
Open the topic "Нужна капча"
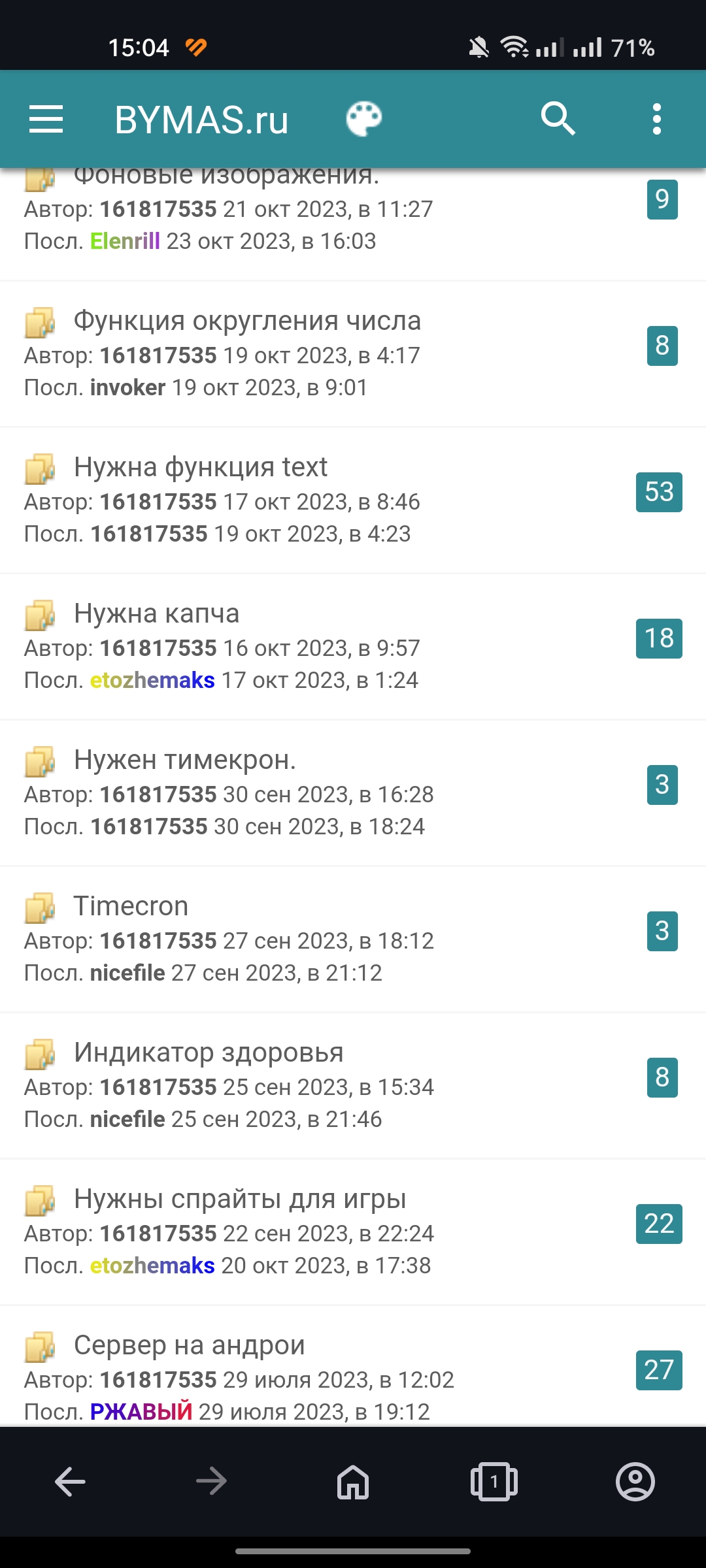[156, 614]
